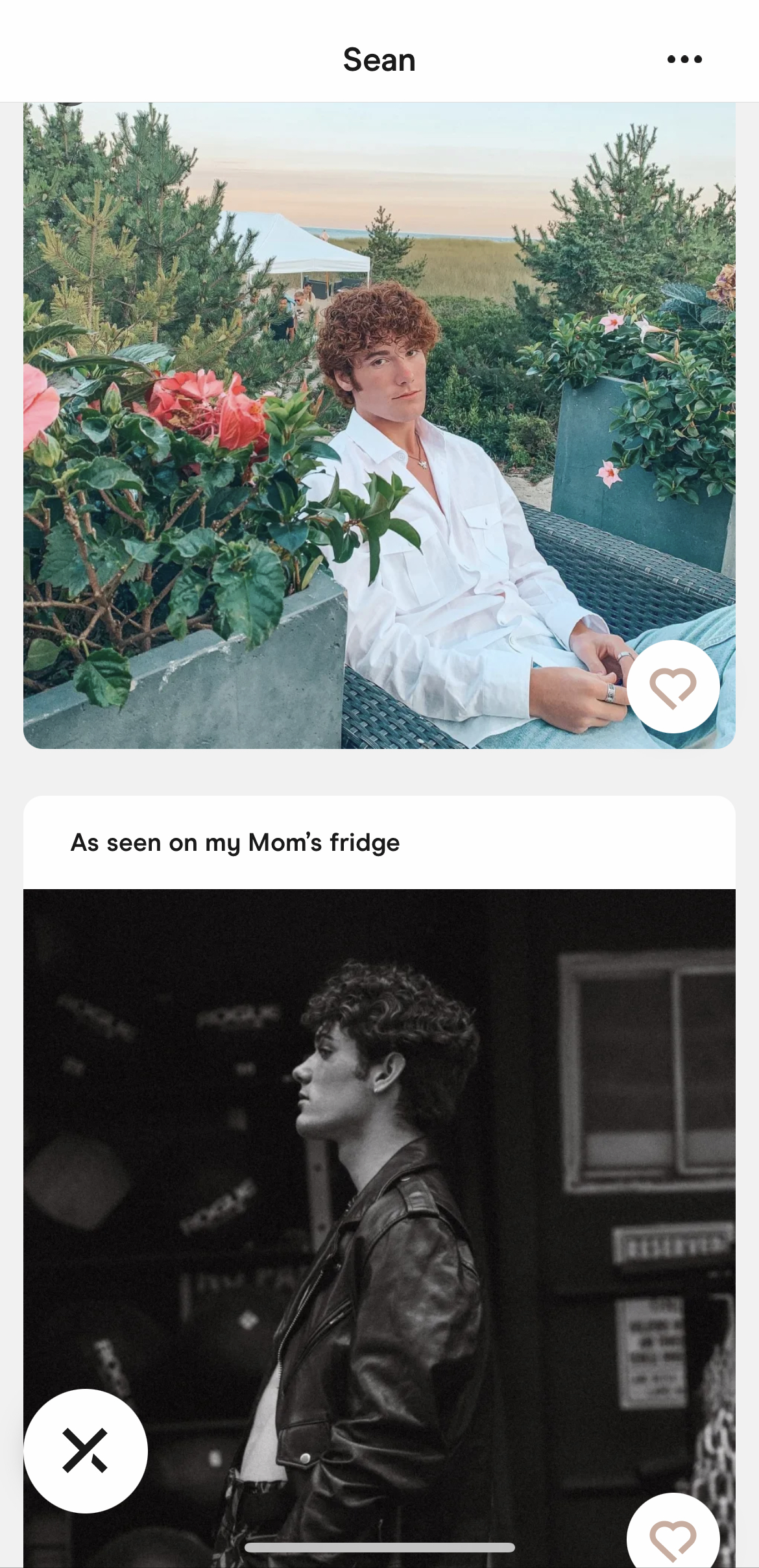Viewport: 759px width, 1568px height.
Task: Like the Mom's fridge prompt photo
Action: coord(673,1537)
